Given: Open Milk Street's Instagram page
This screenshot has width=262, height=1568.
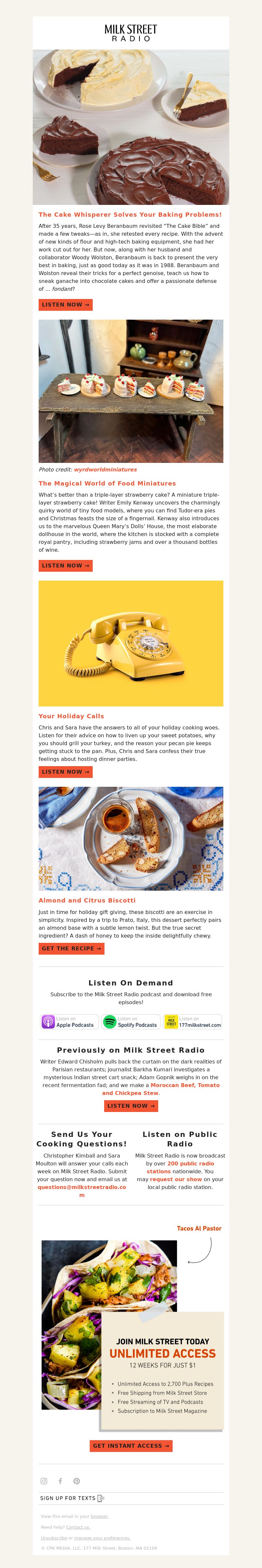Looking at the screenshot, I should (x=44, y=1481).
